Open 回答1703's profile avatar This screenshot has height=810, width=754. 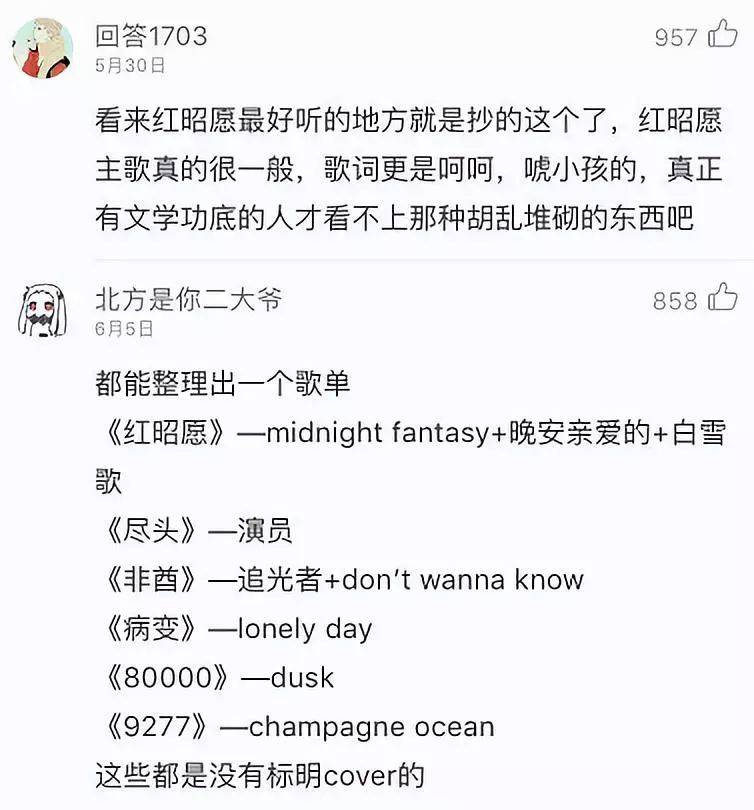pyautogui.click(x=42, y=47)
